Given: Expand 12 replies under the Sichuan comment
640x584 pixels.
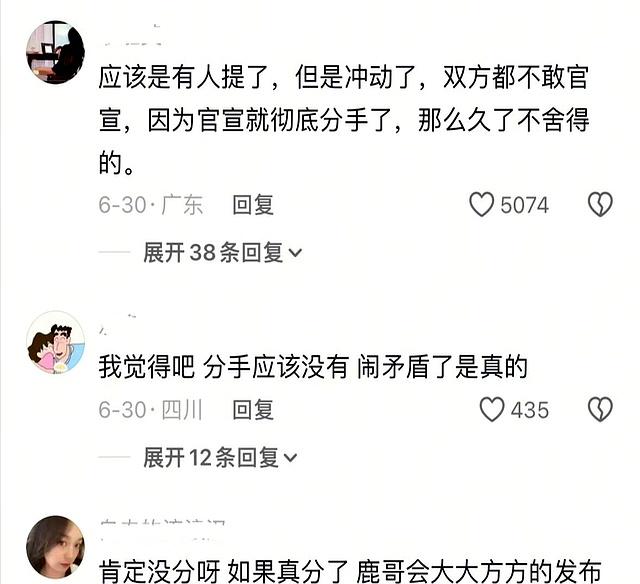Looking at the screenshot, I should (x=222, y=458).
